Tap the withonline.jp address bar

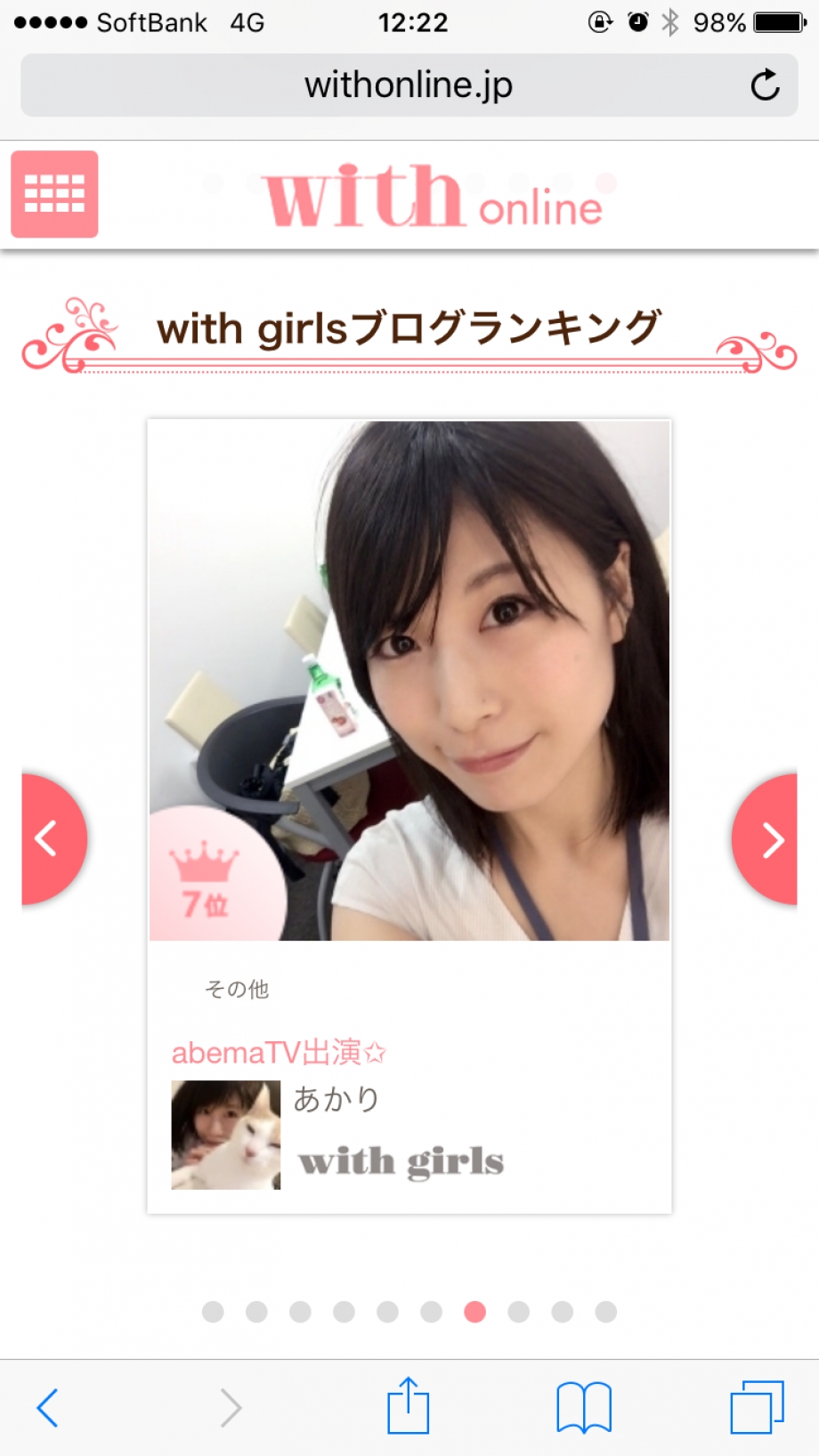[408, 85]
